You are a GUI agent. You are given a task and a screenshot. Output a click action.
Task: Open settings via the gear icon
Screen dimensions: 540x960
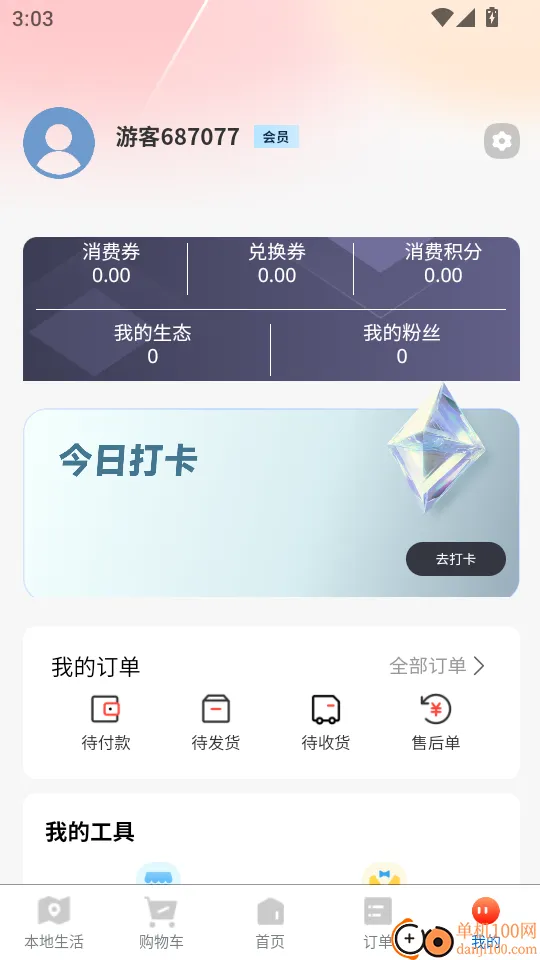pyautogui.click(x=501, y=141)
